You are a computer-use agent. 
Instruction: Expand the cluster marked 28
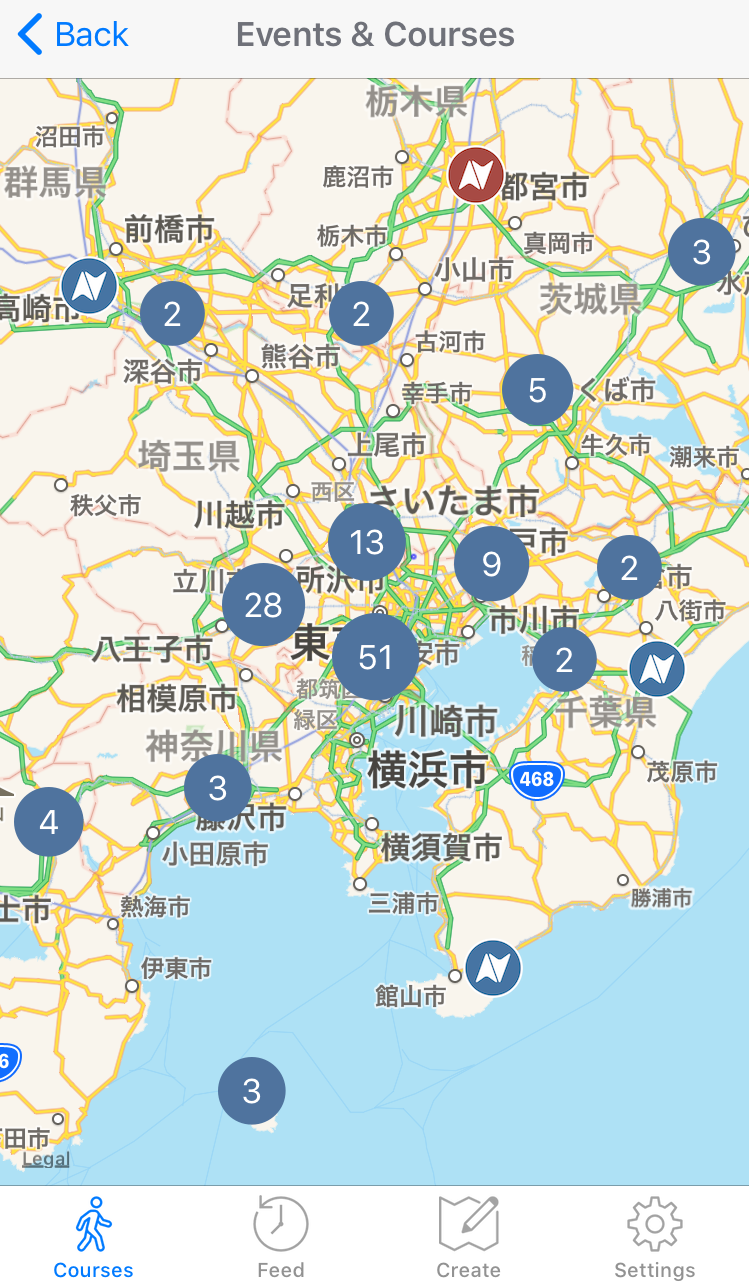[263, 604]
